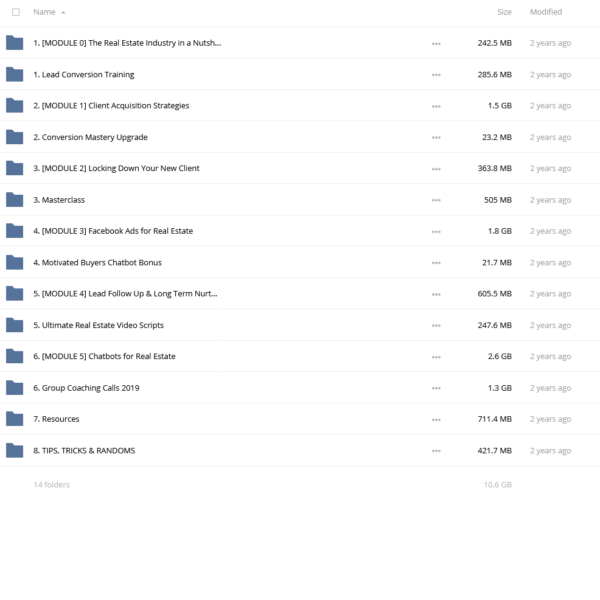Show more options for Chatbots for Real Estate

pos(435,357)
